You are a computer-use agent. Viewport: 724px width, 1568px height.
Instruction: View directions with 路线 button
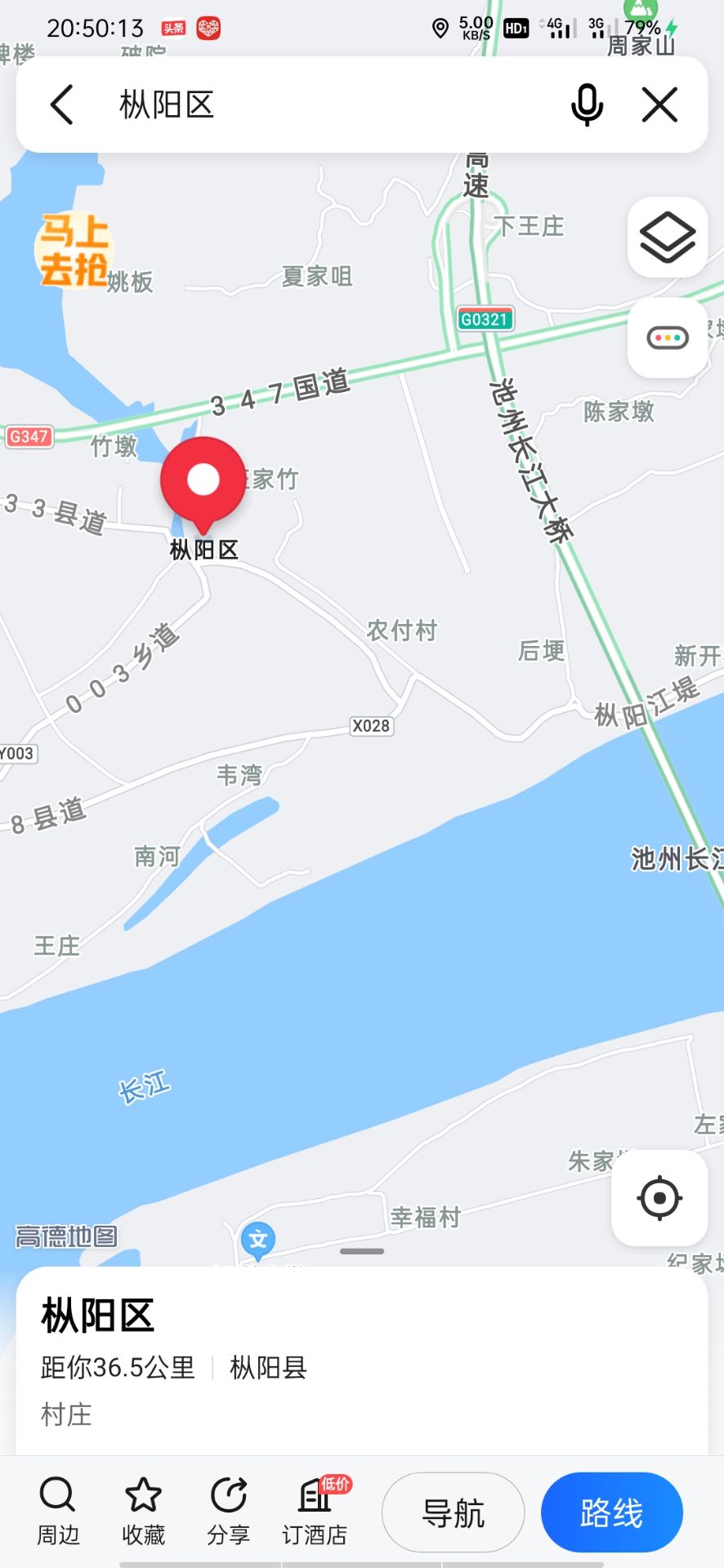[x=611, y=1512]
